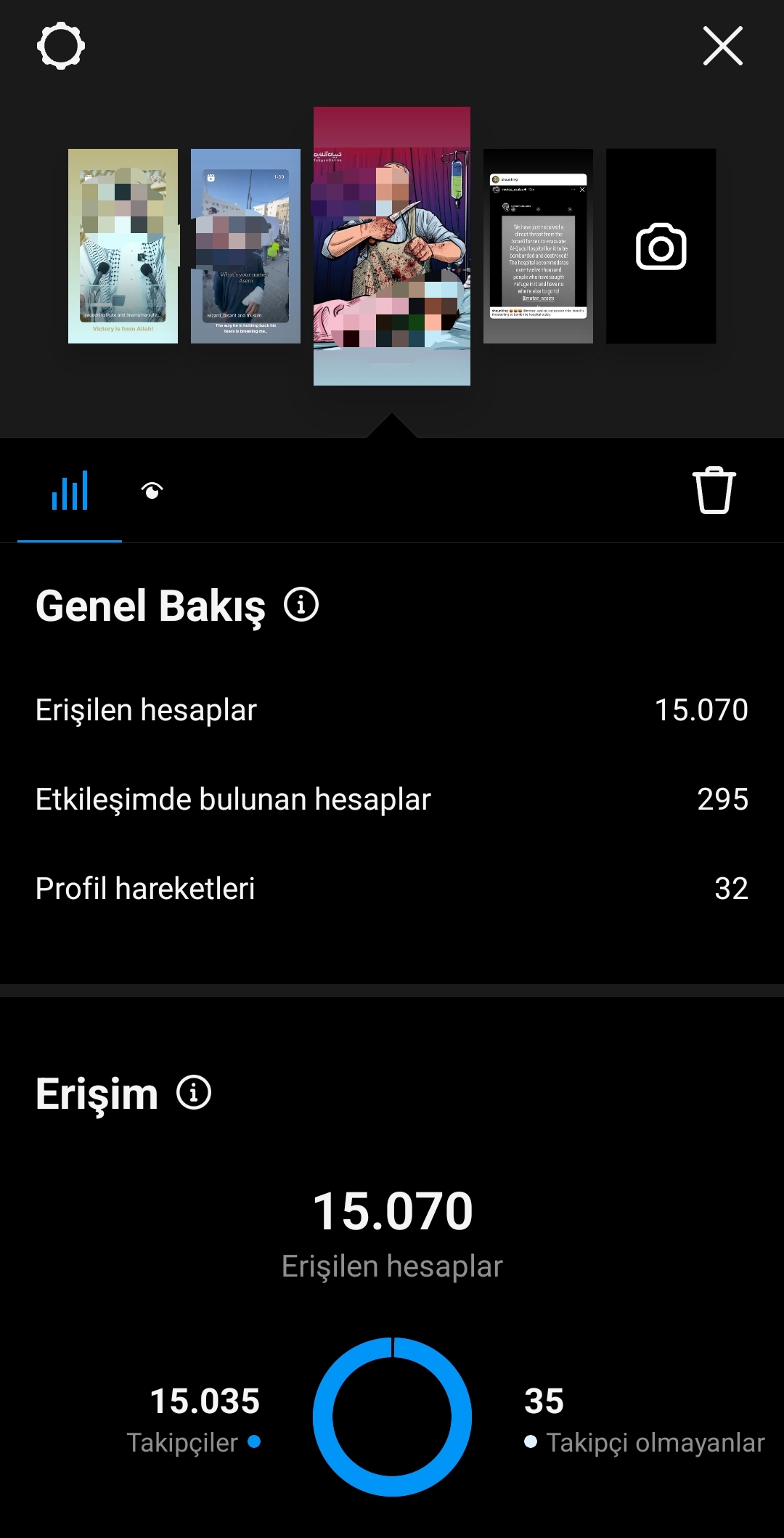Switch to the viewers eye tab

click(x=152, y=491)
